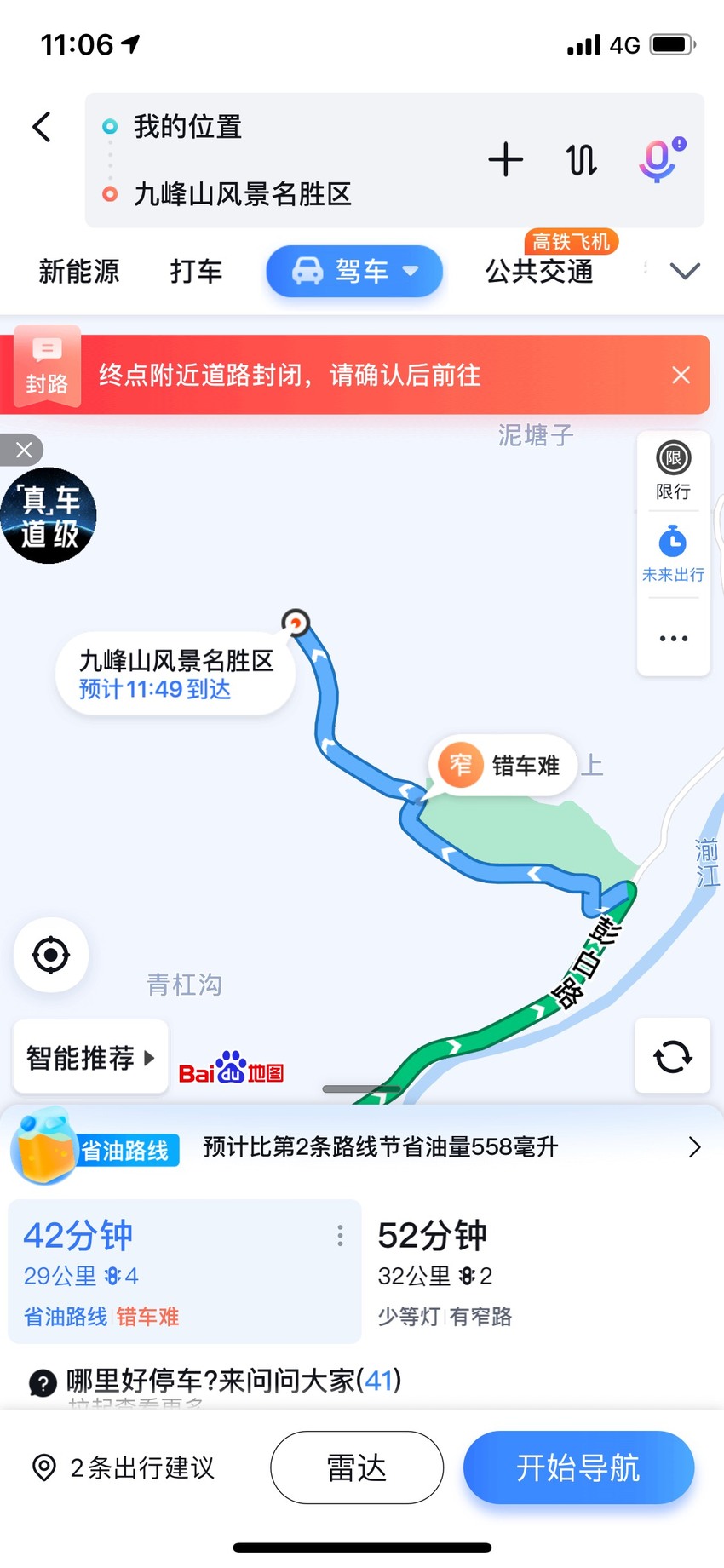Recenter map on my location

(51, 955)
